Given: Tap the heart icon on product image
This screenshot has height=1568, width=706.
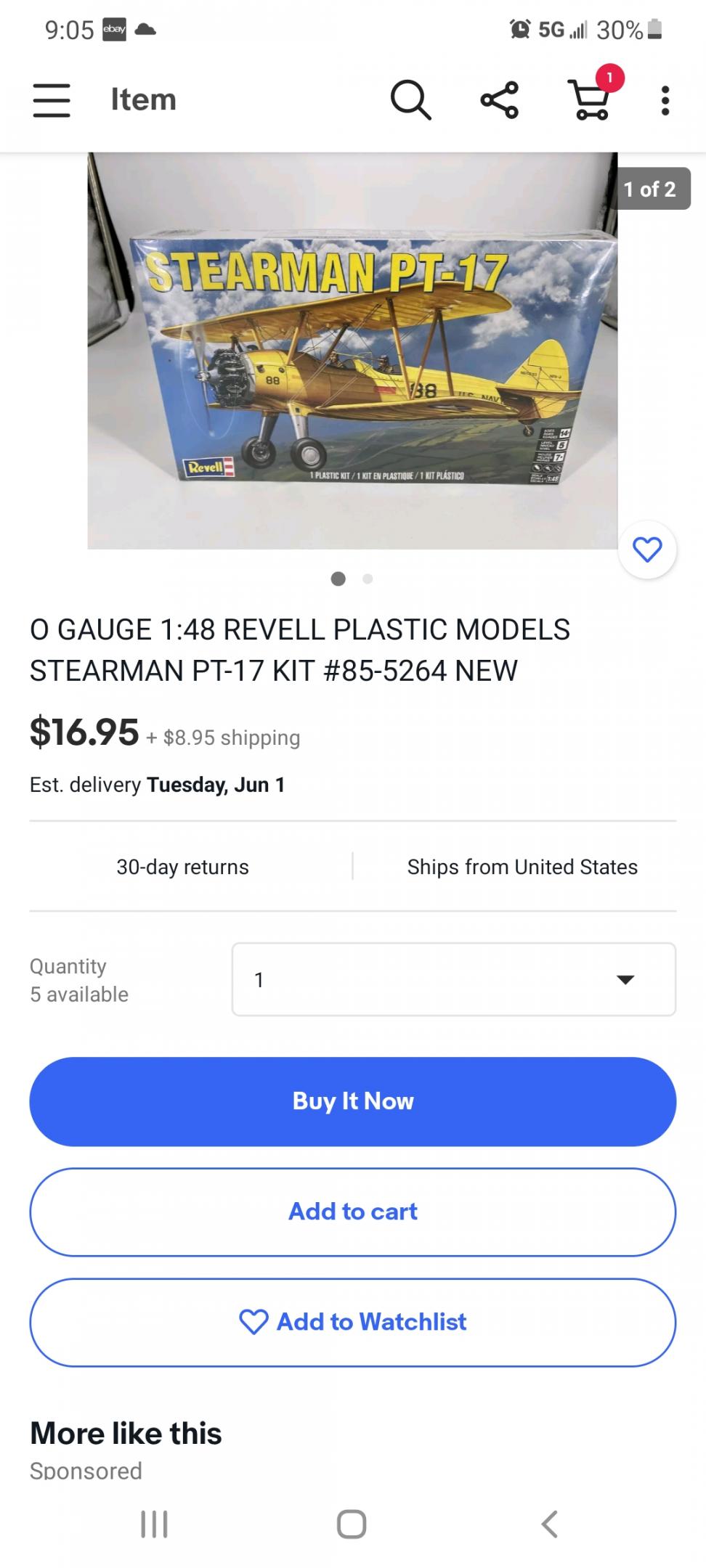Looking at the screenshot, I should pos(647,550).
